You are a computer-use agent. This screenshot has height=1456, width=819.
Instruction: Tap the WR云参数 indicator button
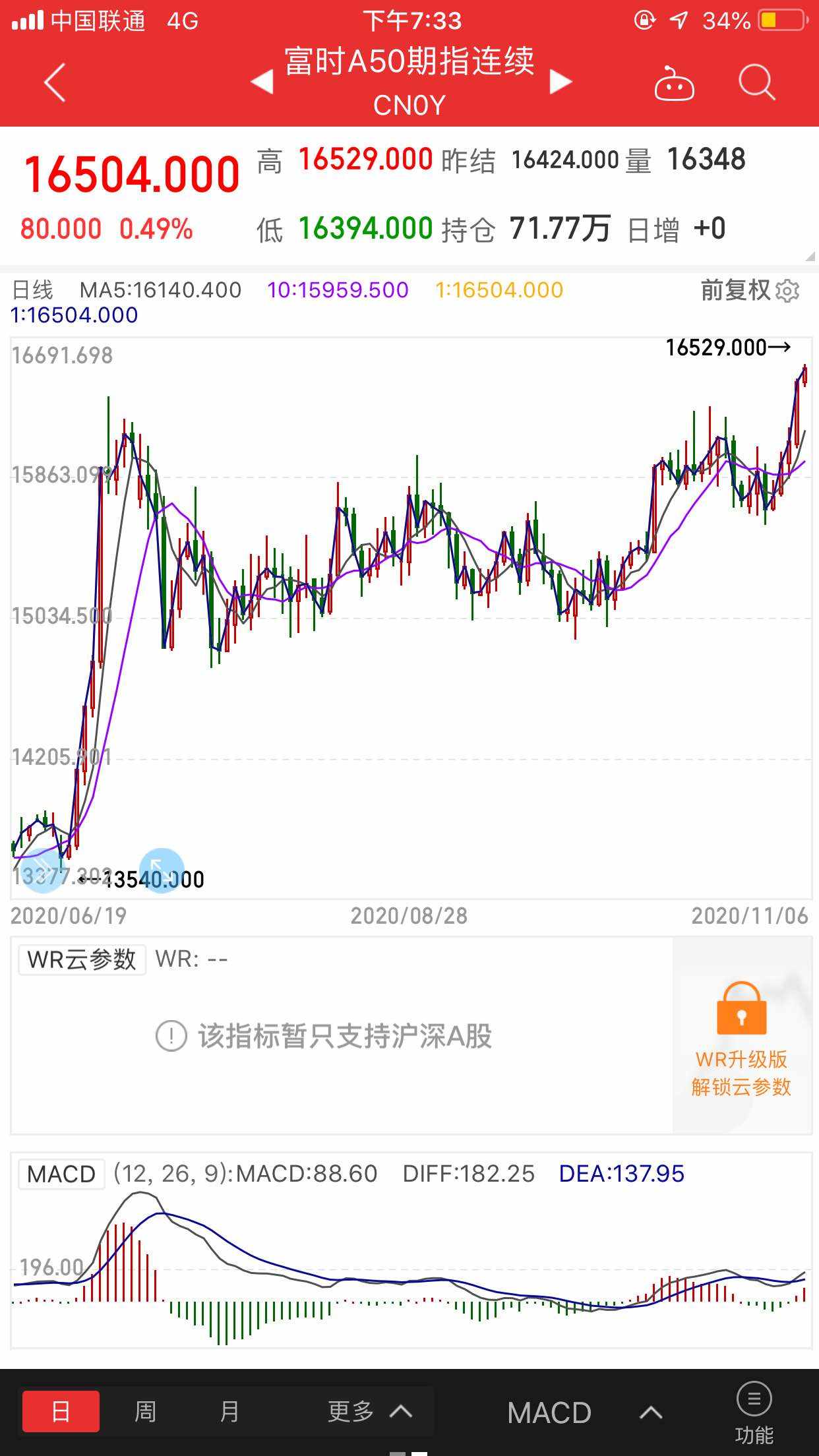point(82,959)
